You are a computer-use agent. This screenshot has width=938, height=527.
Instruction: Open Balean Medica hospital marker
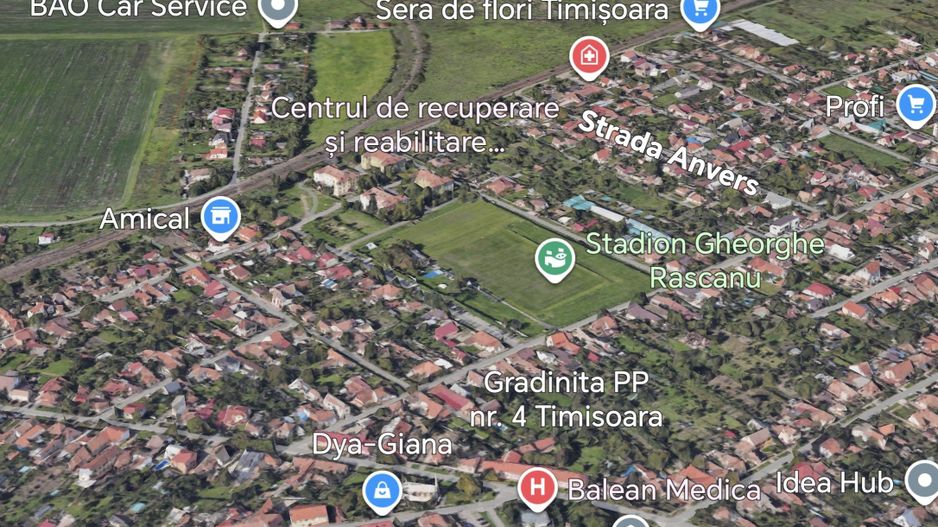click(x=537, y=488)
